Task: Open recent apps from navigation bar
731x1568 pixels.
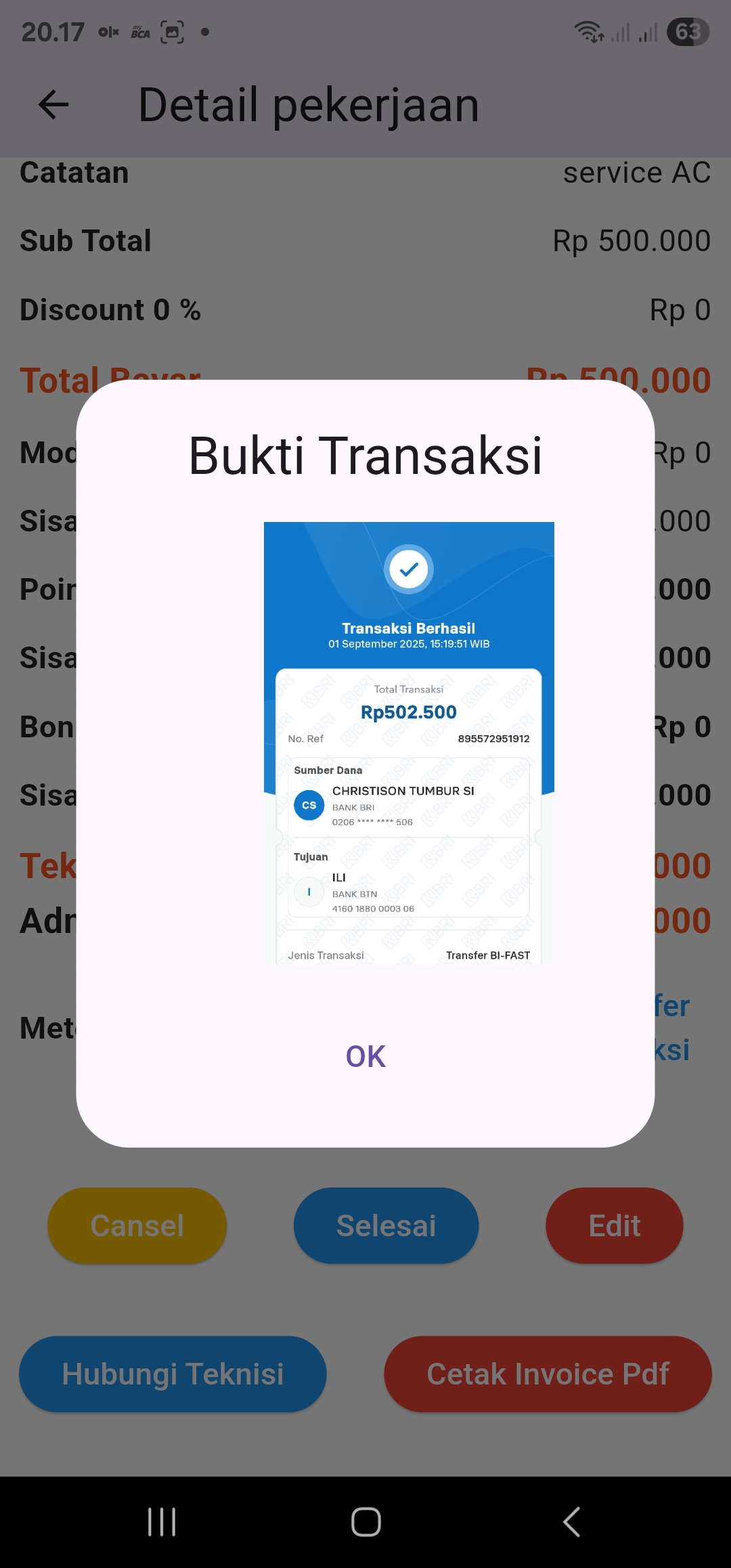Action: (162, 1522)
